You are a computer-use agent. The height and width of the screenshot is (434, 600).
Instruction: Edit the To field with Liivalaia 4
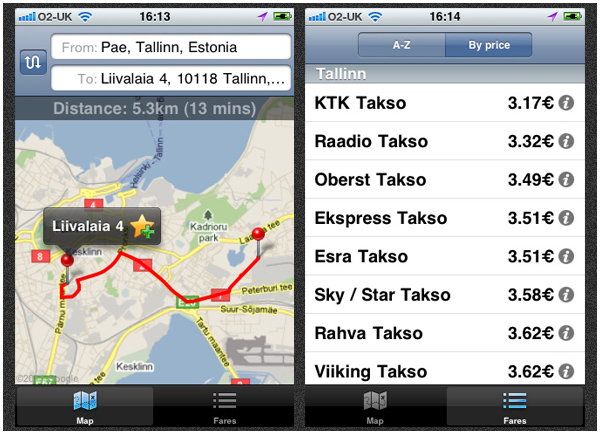(171, 78)
